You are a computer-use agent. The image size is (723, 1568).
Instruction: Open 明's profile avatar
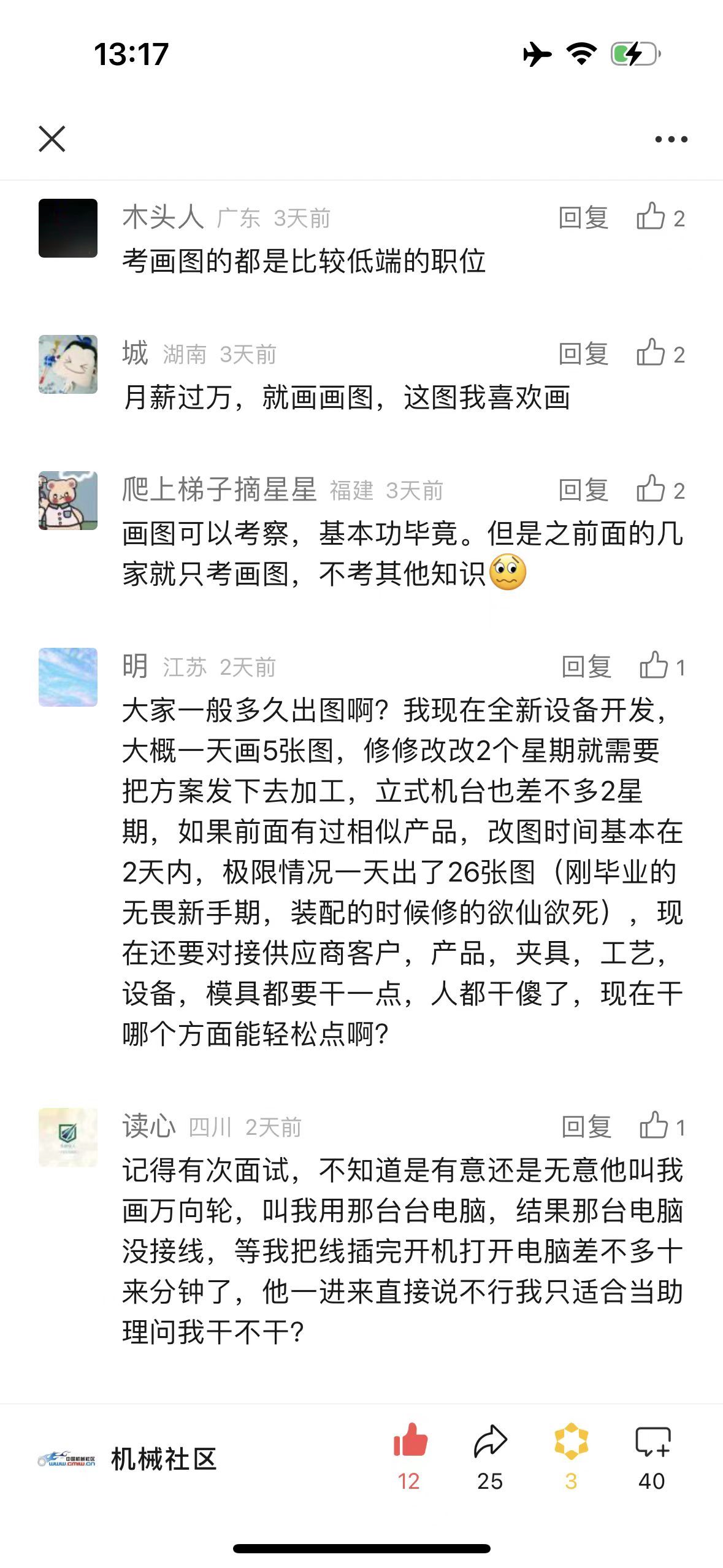coord(68,677)
